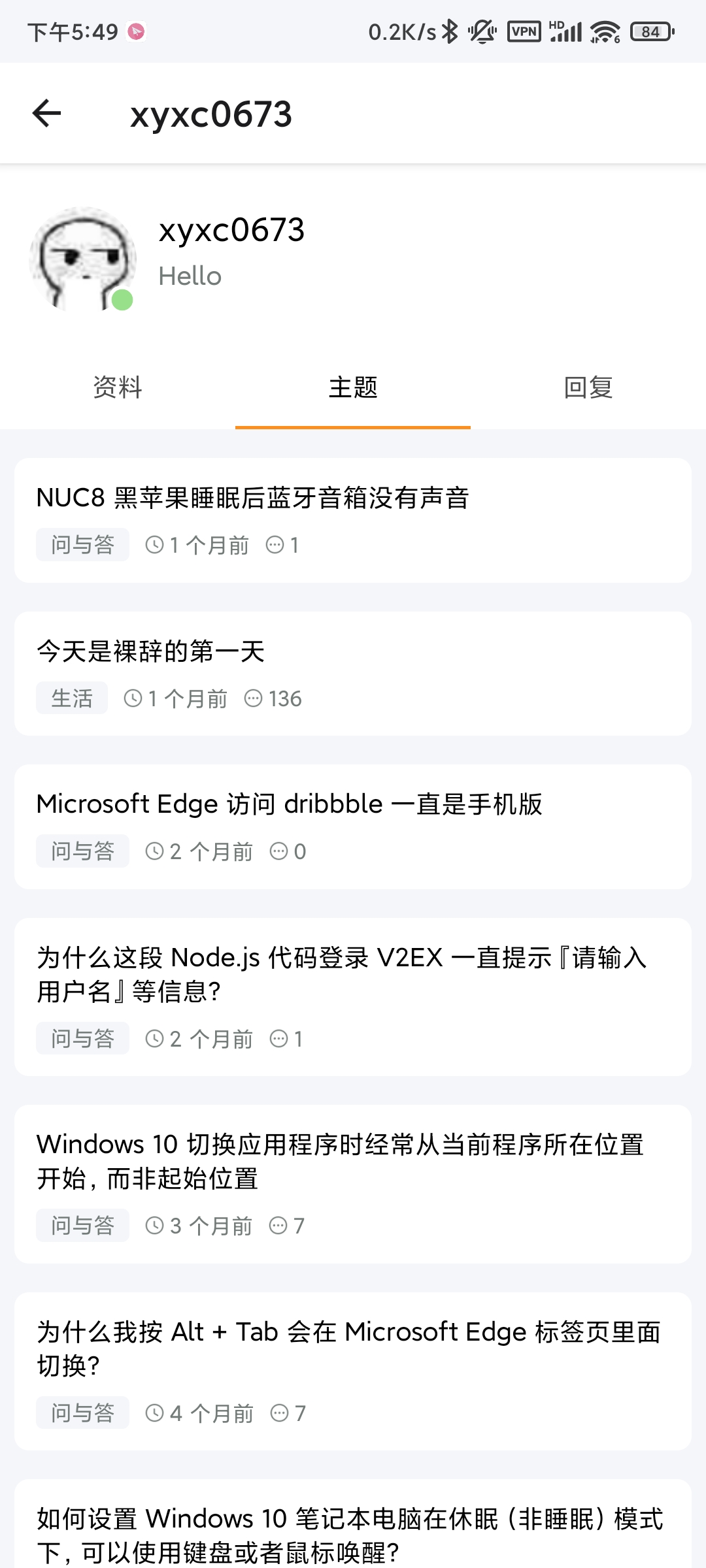Open the Windows 10 切换应用程序 topic
Screen dimensions: 706x1568
(x=353, y=1184)
